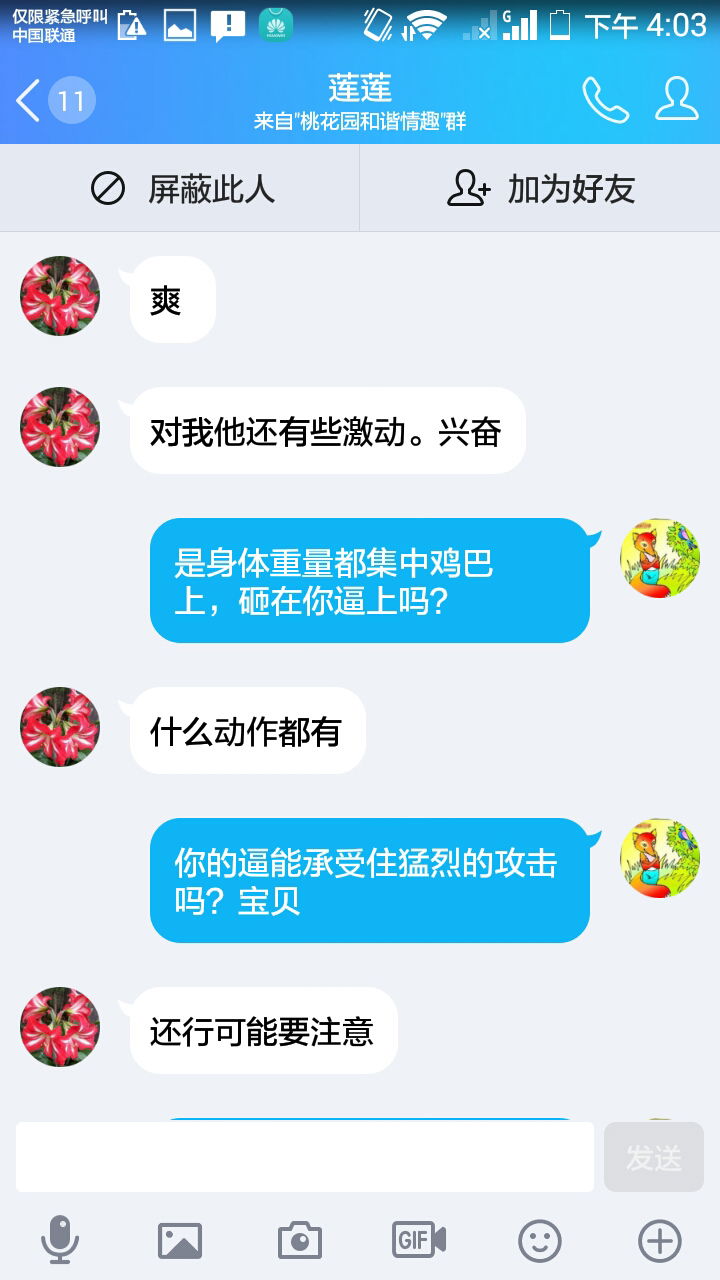Open the emoji smiley panel
This screenshot has height=1280, width=720.
click(x=539, y=1241)
